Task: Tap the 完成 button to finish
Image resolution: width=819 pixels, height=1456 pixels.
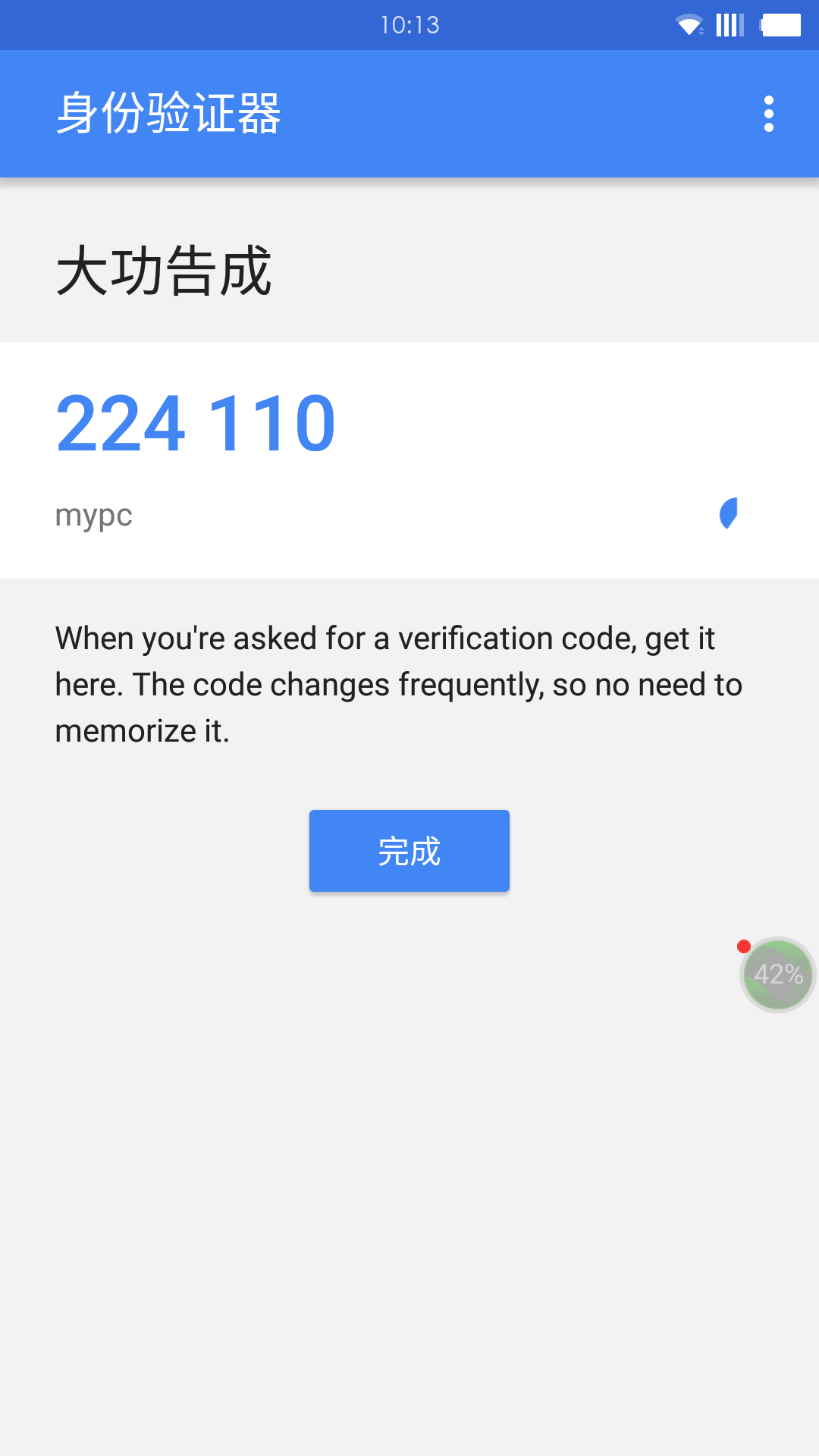Action: pyautogui.click(x=409, y=851)
